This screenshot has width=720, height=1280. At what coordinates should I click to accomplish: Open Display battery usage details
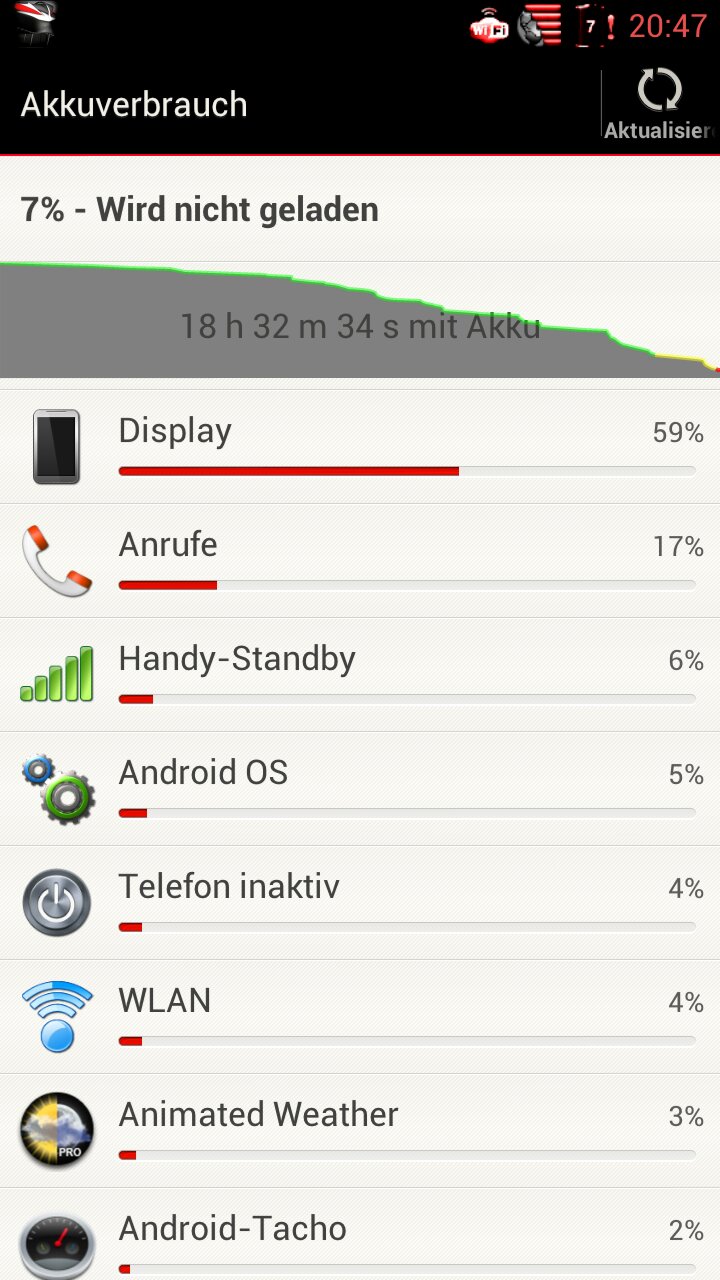tap(360, 447)
